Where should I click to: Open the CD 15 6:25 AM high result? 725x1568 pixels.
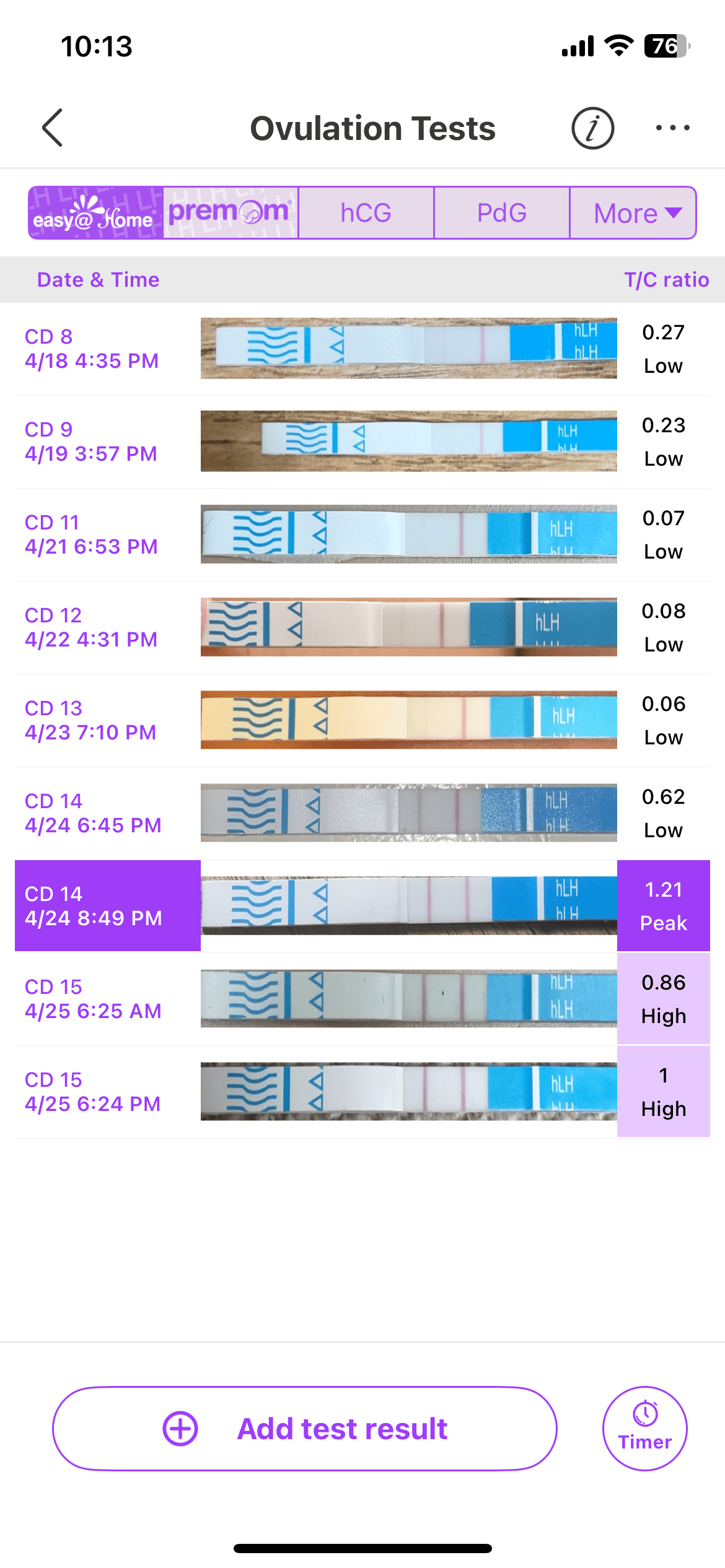[x=362, y=999]
